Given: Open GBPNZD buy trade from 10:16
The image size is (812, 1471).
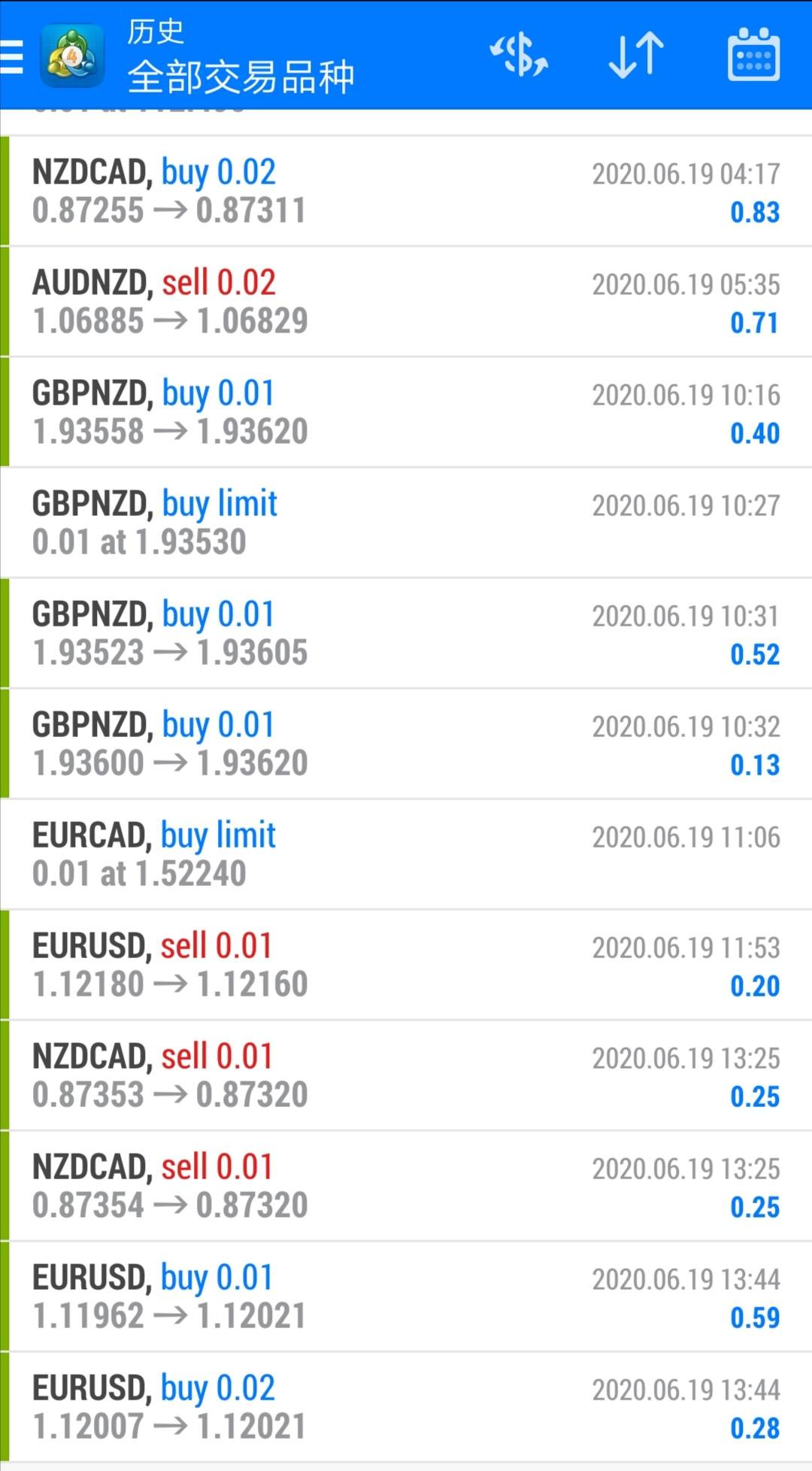Looking at the screenshot, I should (x=406, y=412).
